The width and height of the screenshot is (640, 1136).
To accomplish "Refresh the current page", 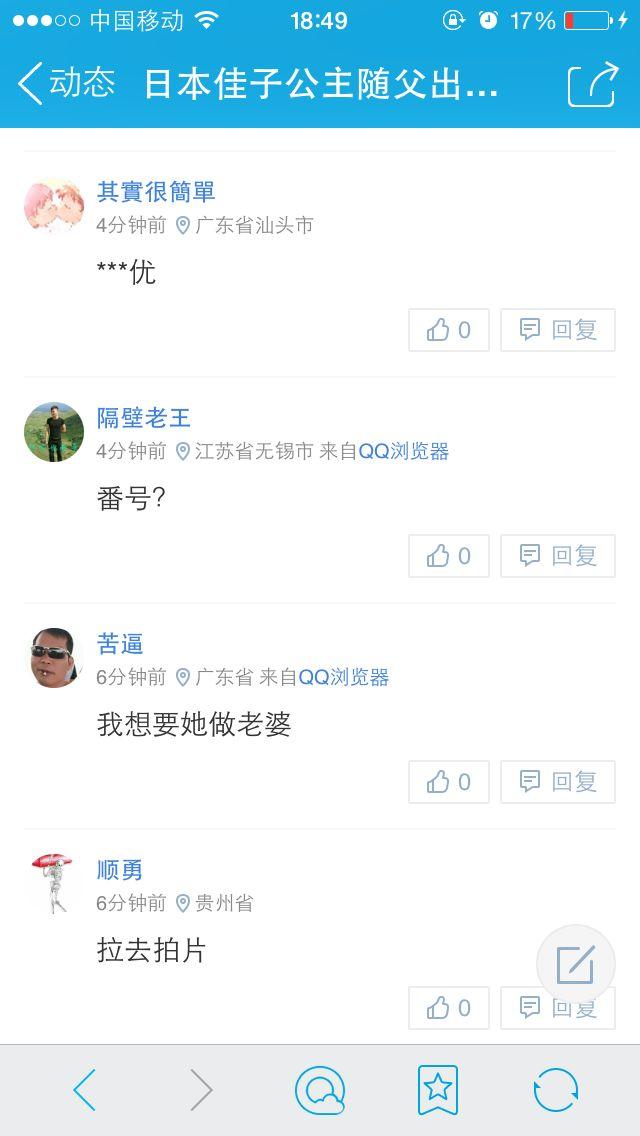I will click(555, 1090).
